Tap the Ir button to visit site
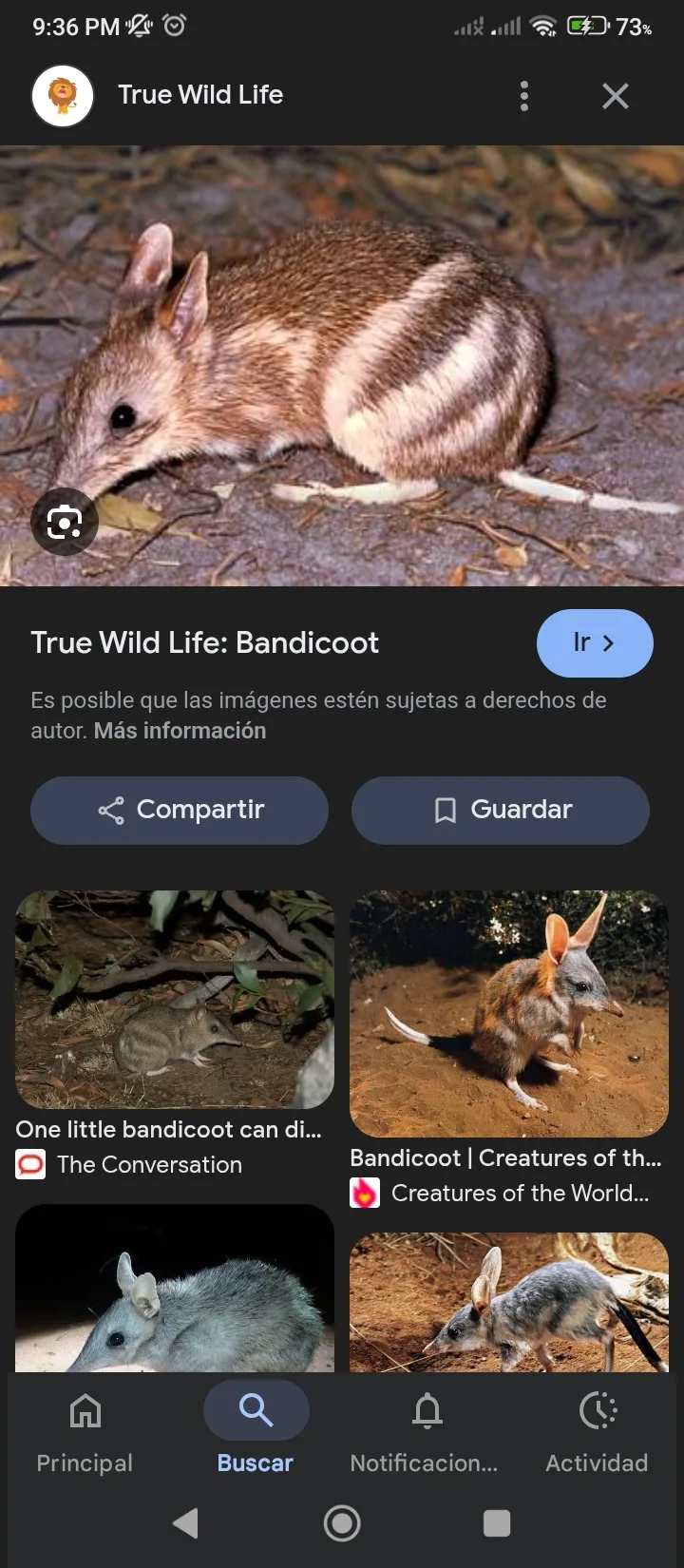This screenshot has height=1568, width=684. tap(595, 643)
